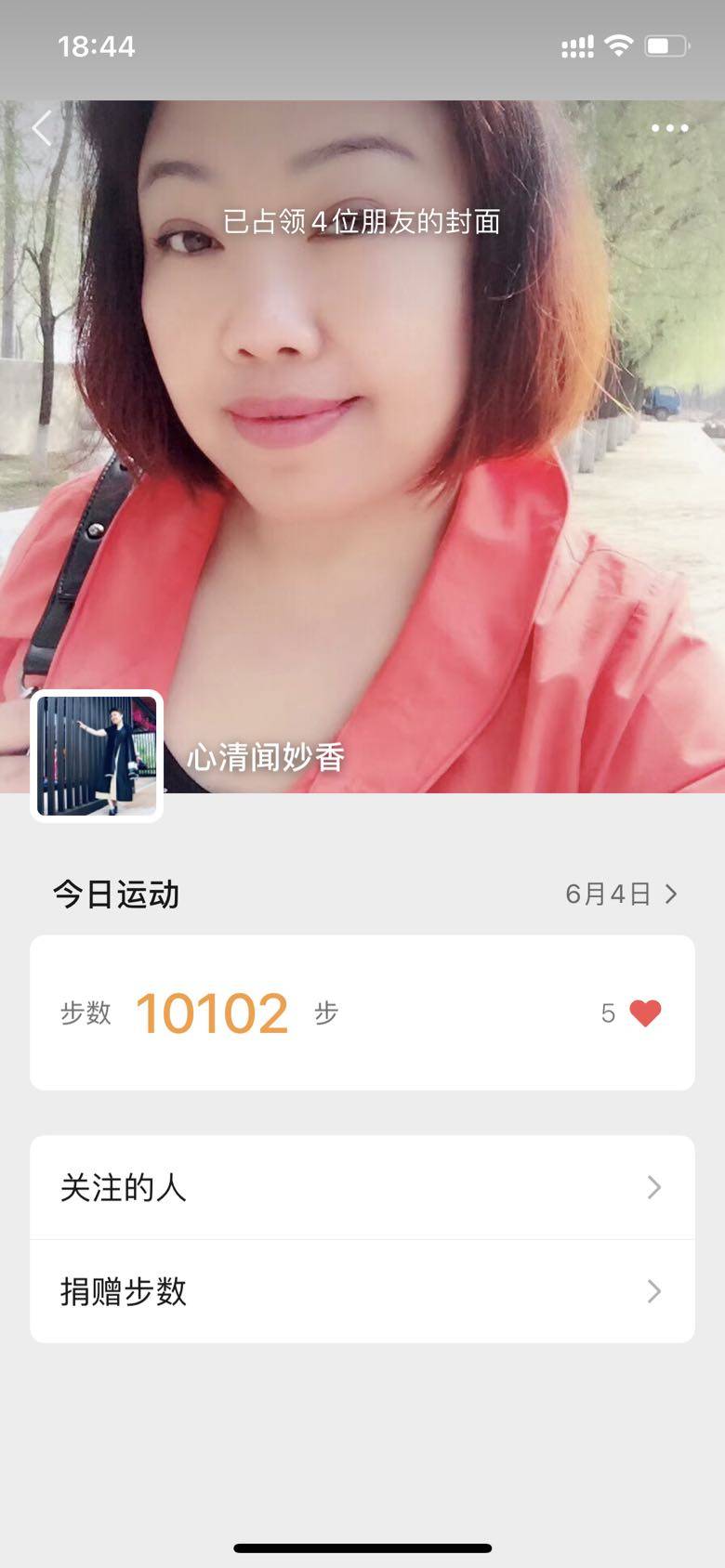This screenshot has height=1568, width=725.
Task: Open 关注的人 list
Action: click(x=362, y=1187)
